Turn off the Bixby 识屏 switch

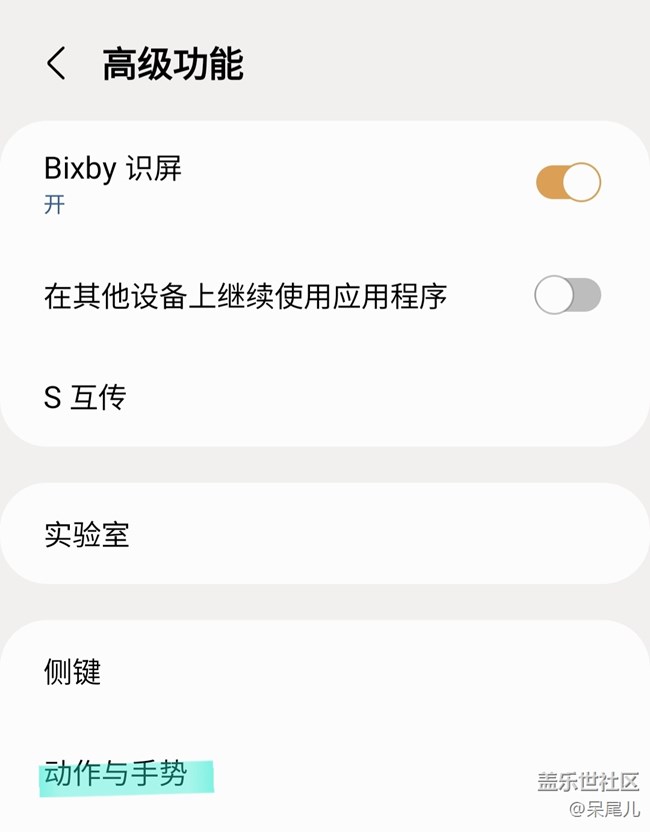(568, 182)
